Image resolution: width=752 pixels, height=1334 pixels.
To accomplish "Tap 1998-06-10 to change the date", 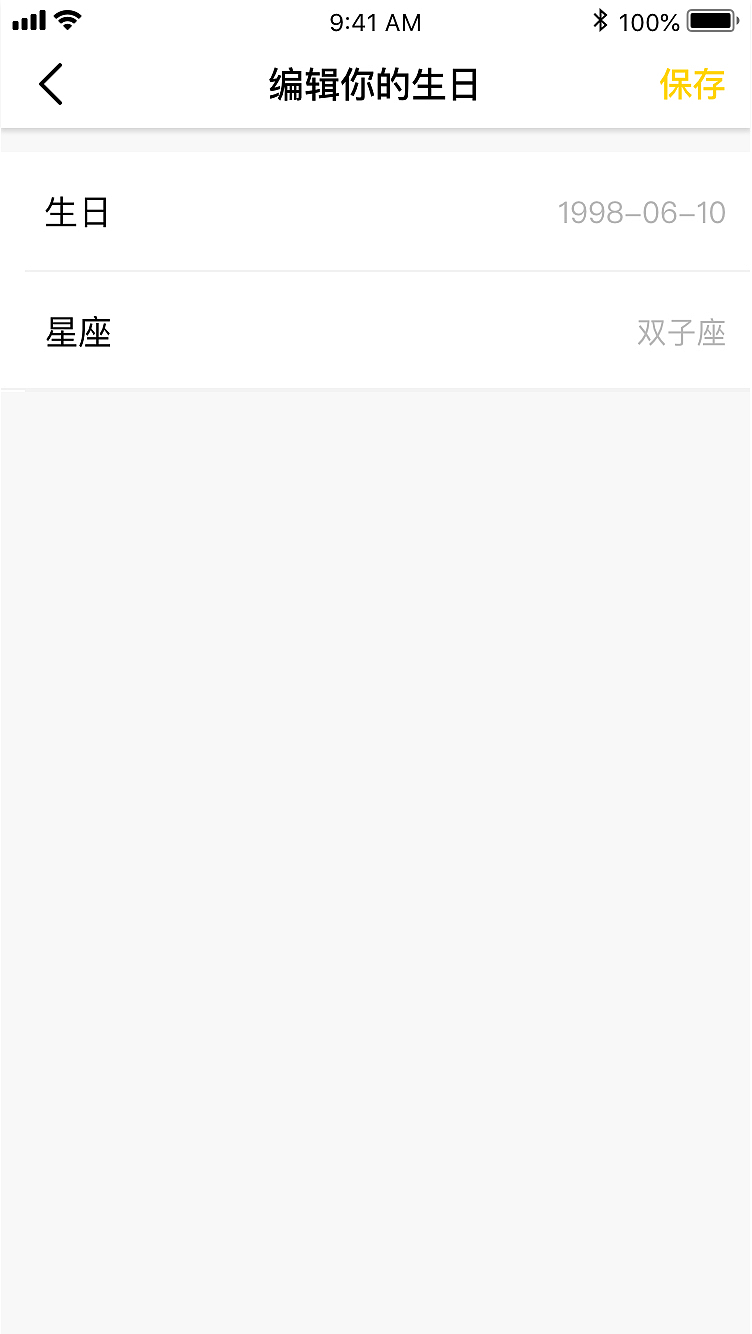I will [x=643, y=212].
